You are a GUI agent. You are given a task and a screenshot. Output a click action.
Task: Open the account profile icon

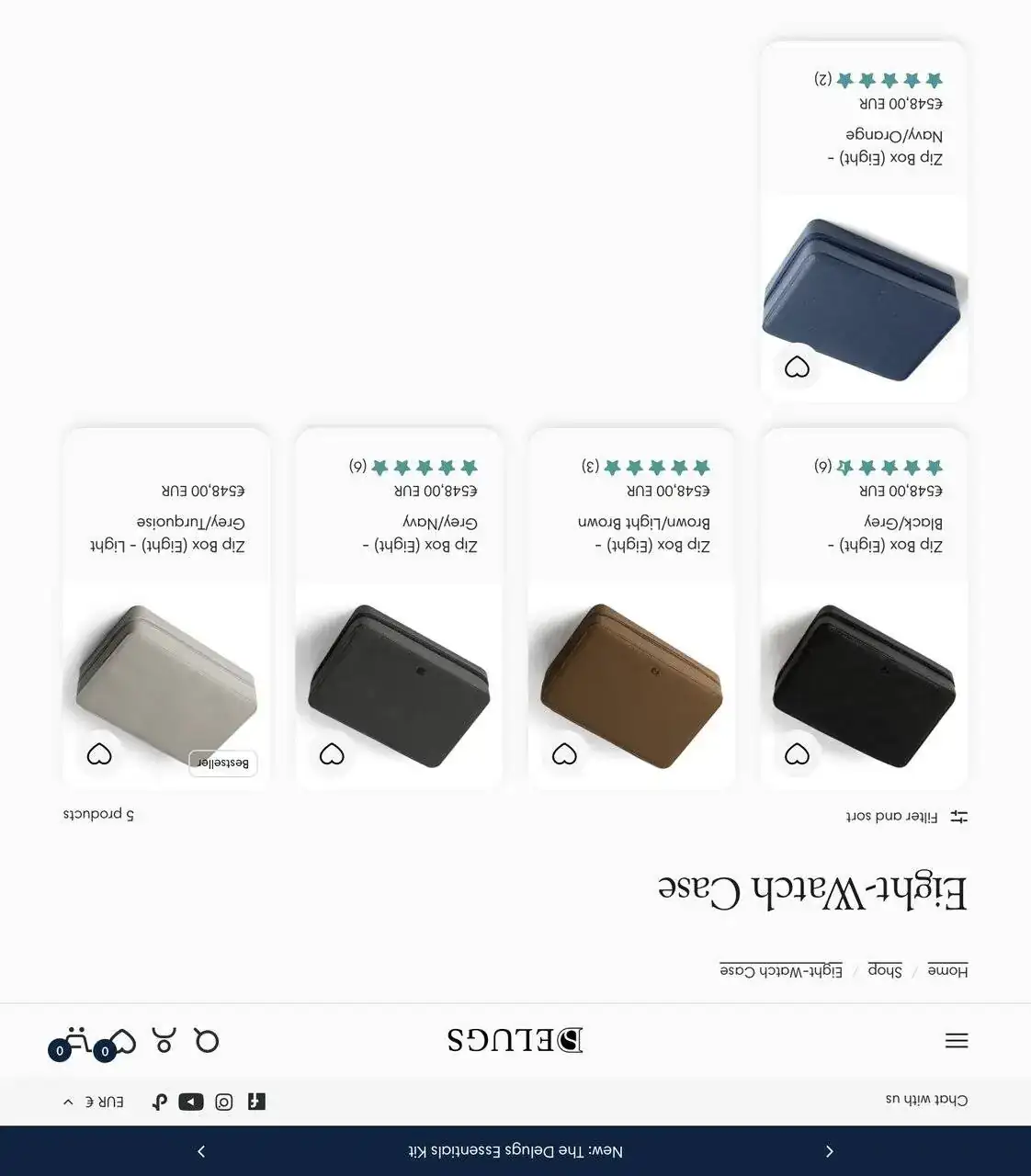point(164,1040)
